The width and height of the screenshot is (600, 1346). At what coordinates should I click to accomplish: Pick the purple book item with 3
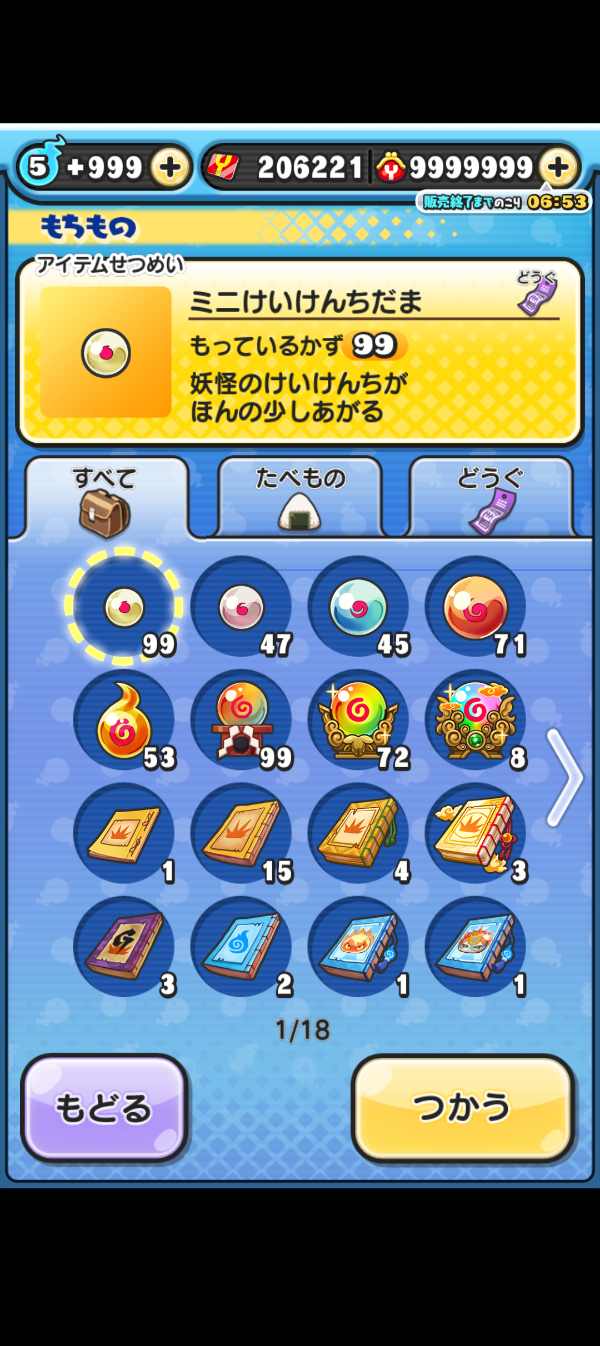coord(123,947)
